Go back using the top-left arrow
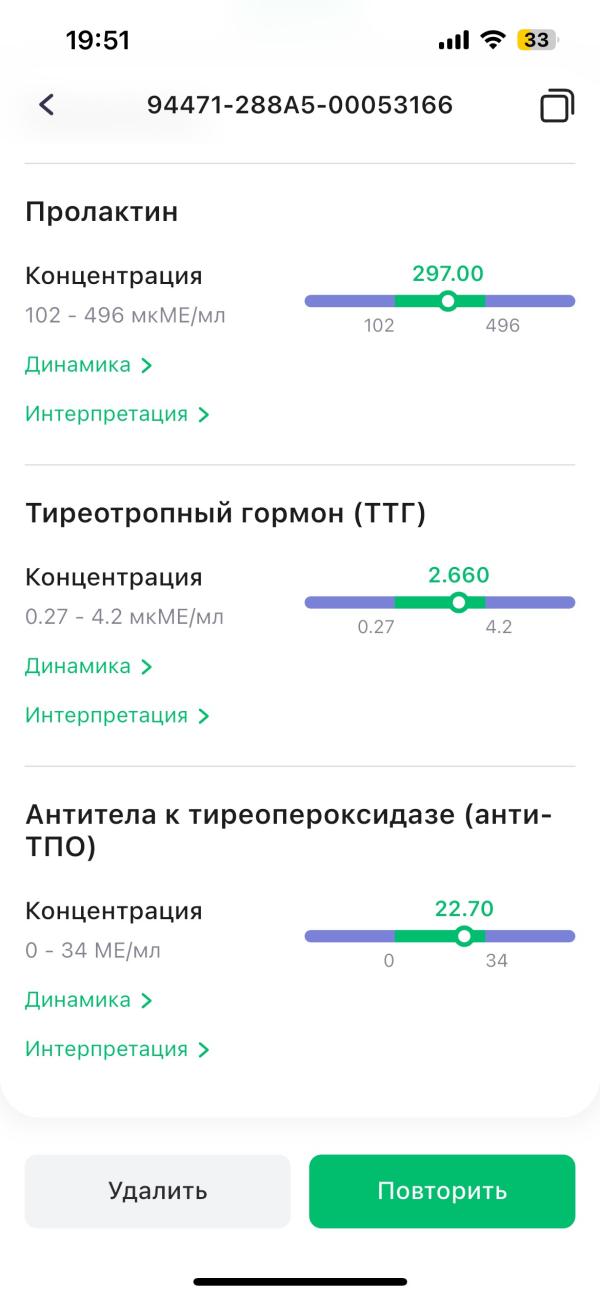This screenshot has width=600, height=1297. 46,105
